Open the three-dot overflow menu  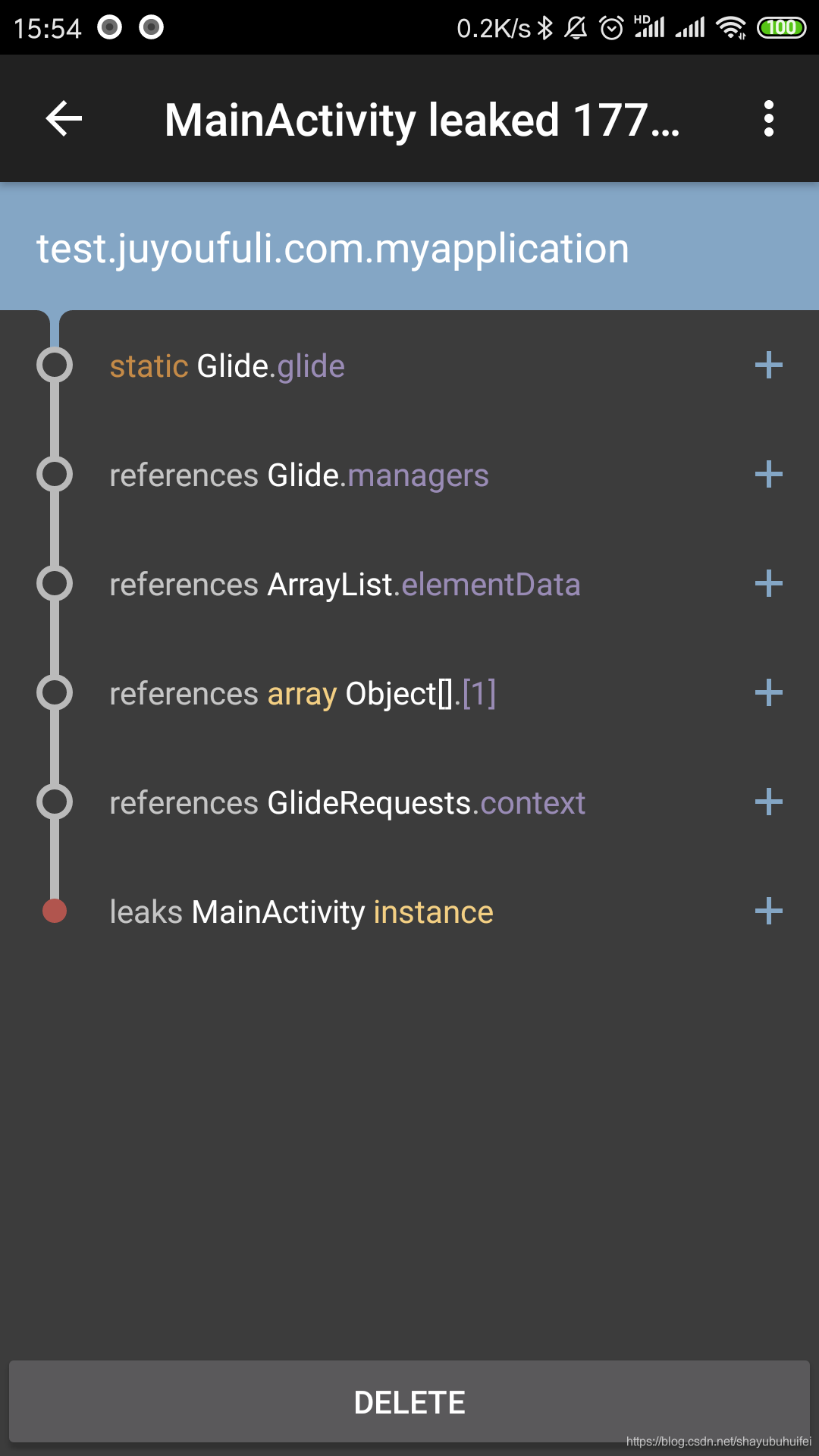pyautogui.click(x=769, y=119)
